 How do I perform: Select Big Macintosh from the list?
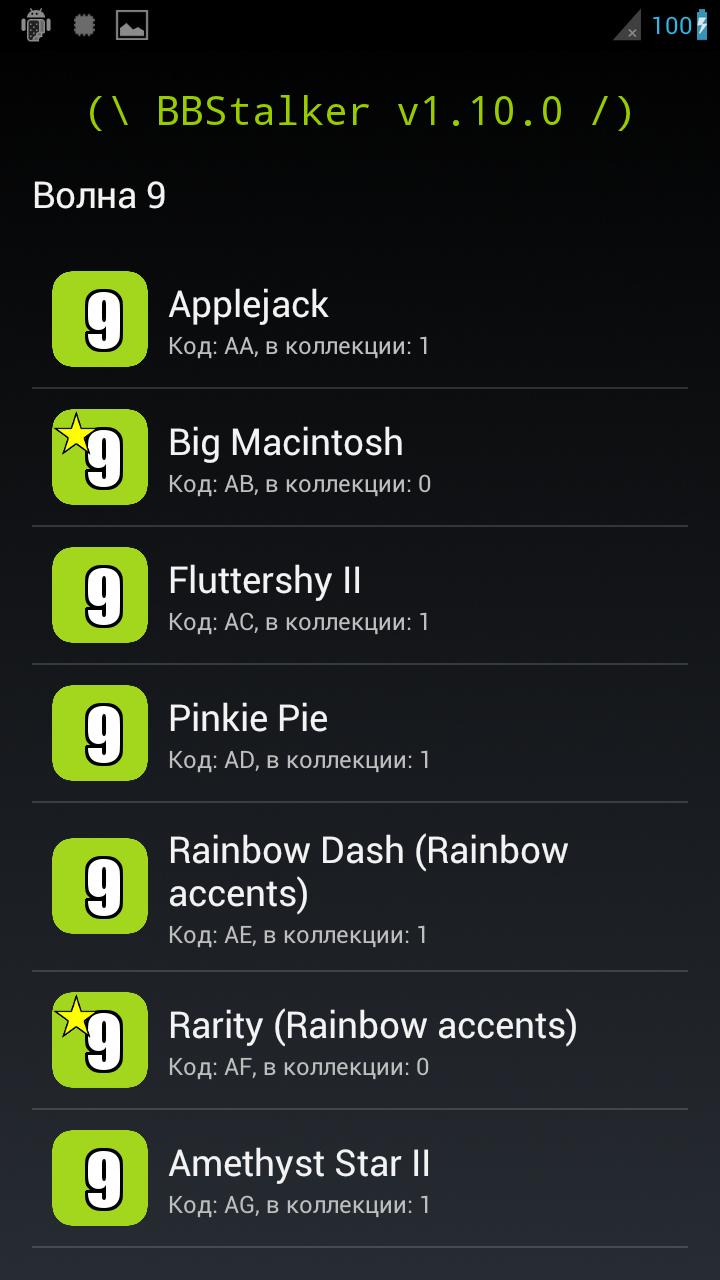click(360, 457)
